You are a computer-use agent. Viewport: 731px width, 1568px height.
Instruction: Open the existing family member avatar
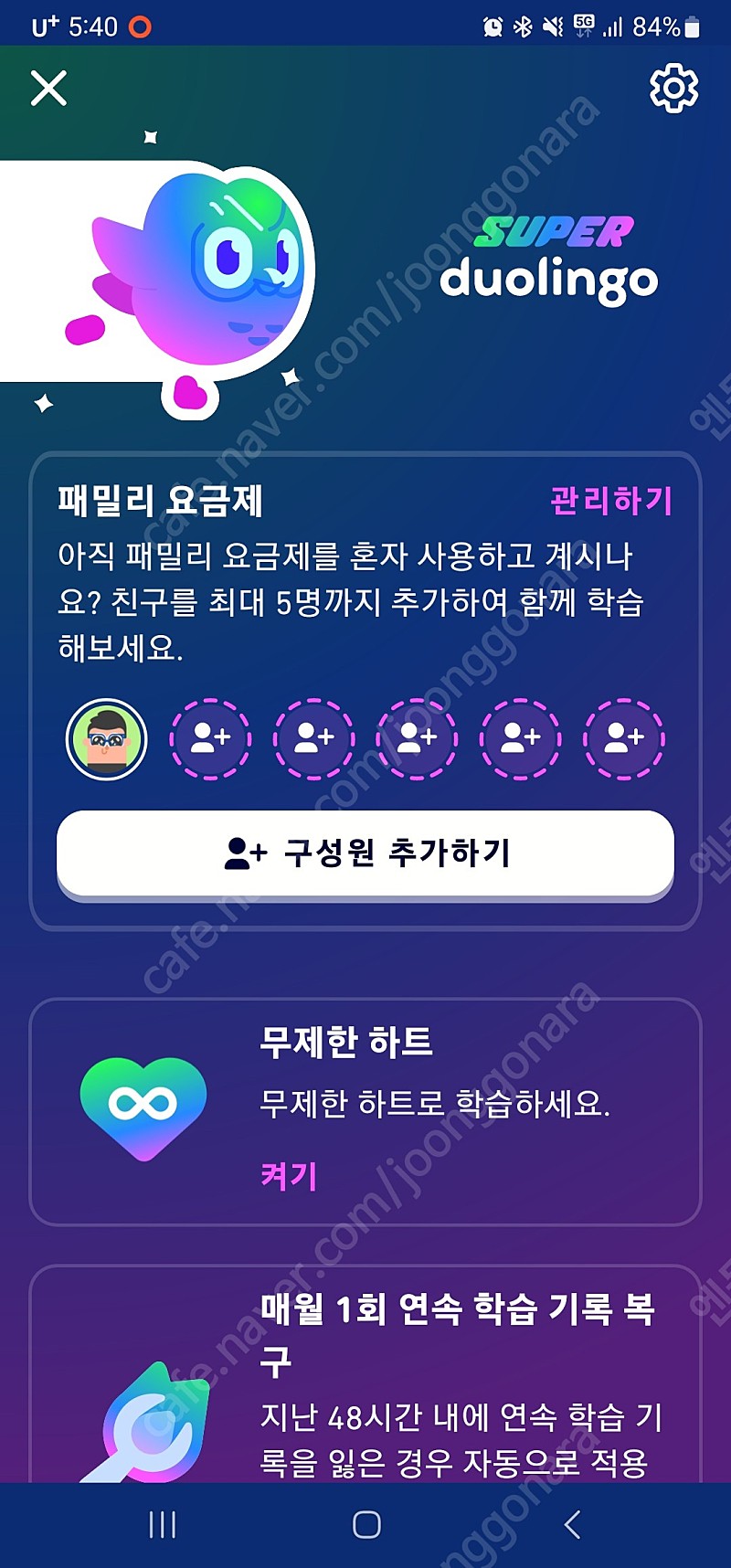tap(107, 739)
